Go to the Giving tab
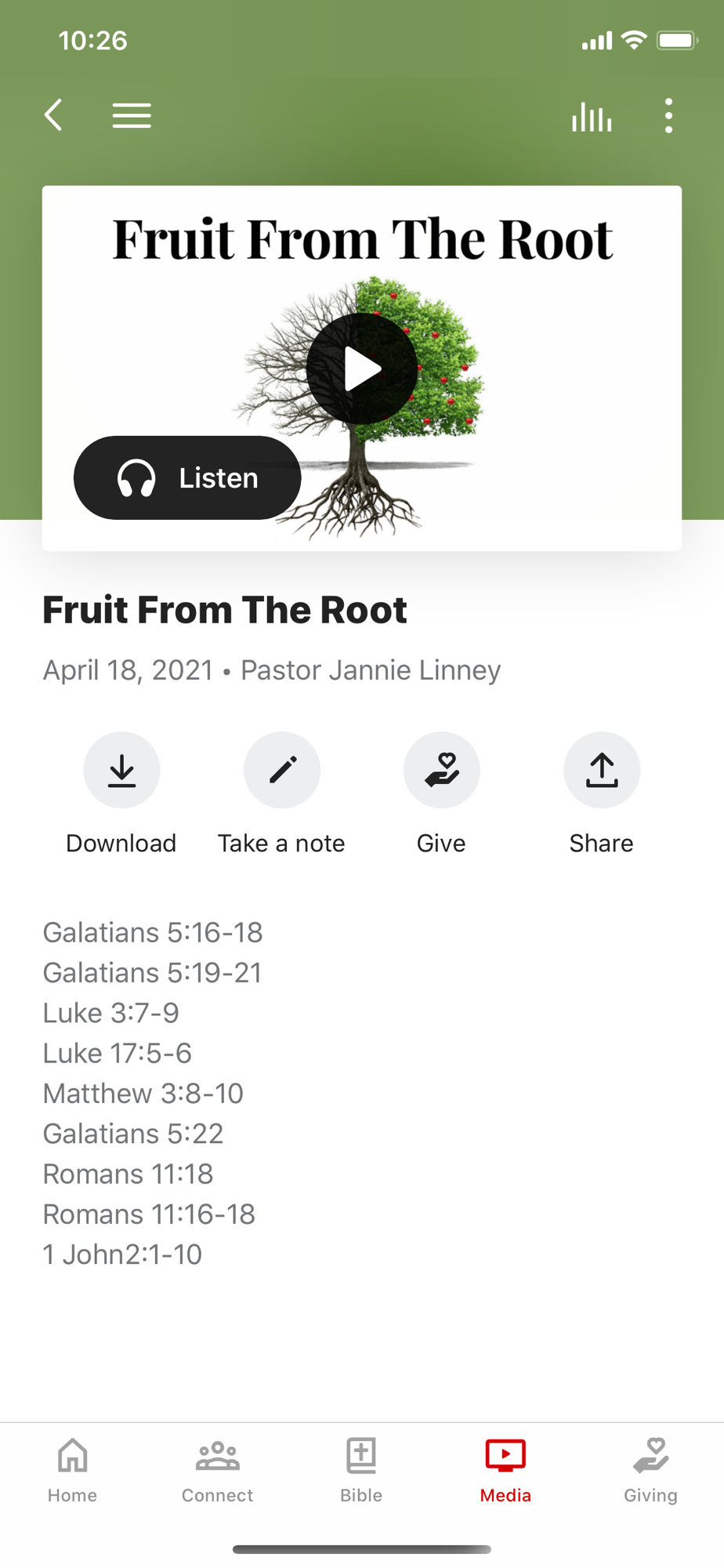Screen dimensions: 724x1568 pyautogui.click(x=650, y=1470)
